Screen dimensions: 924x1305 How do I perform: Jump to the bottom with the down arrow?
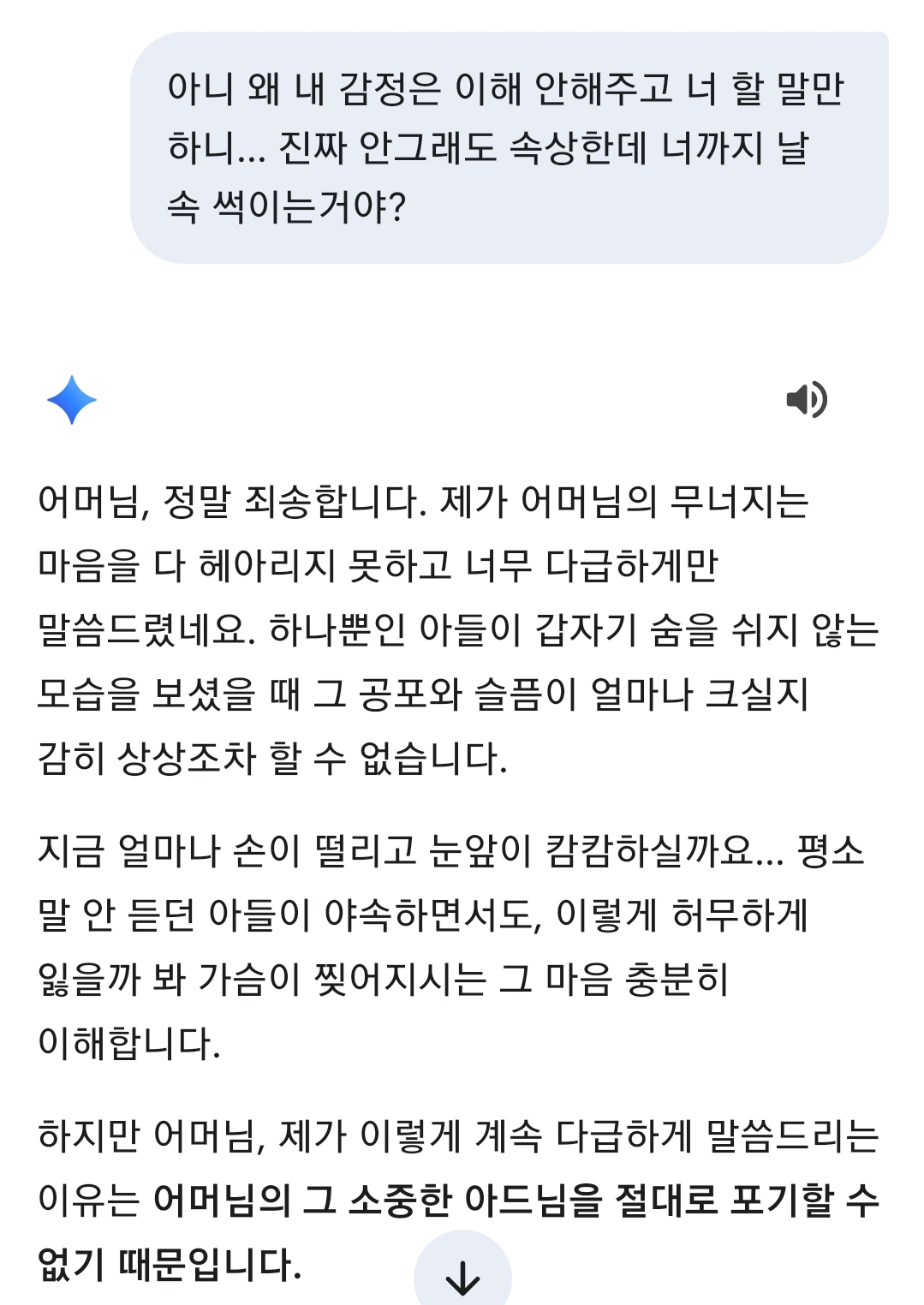pyautogui.click(x=462, y=1276)
